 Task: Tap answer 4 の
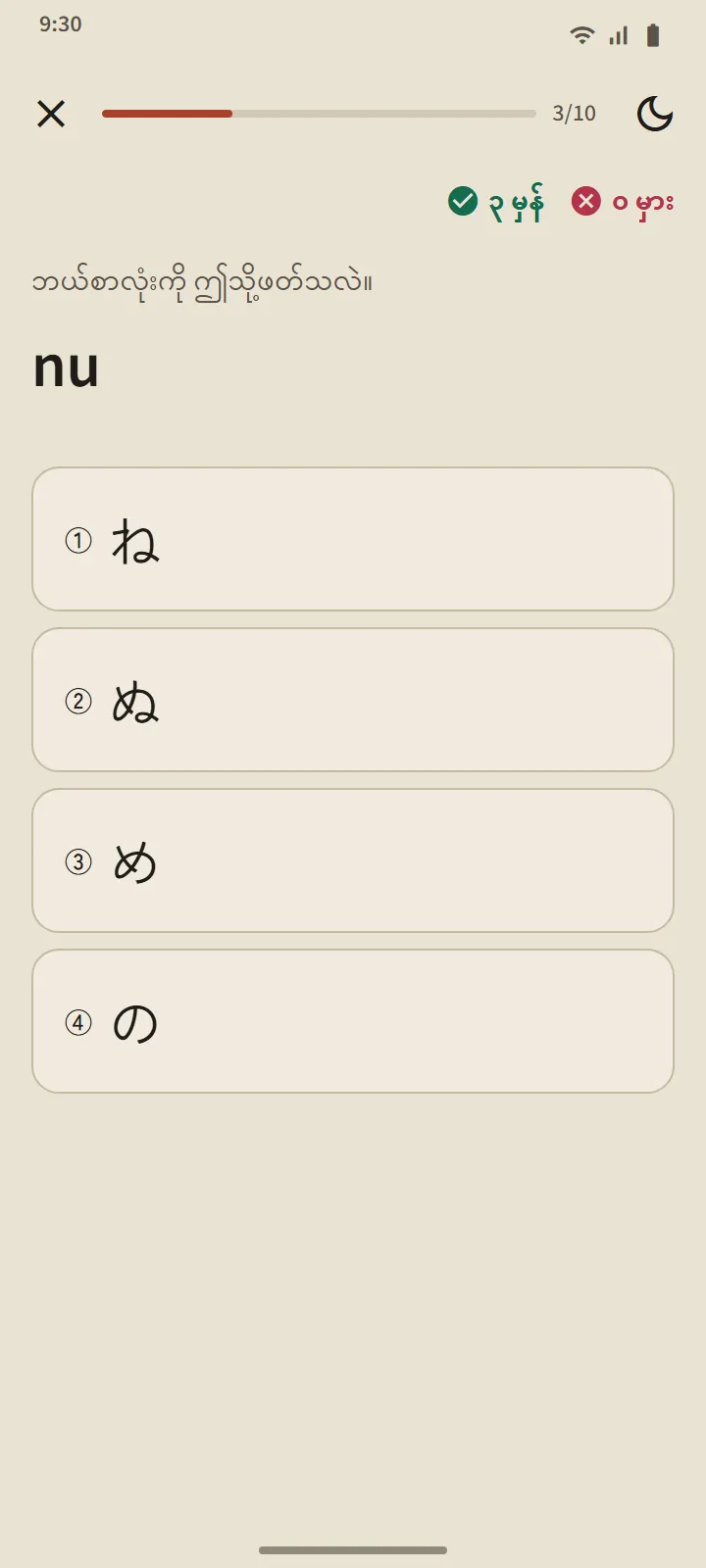(353, 1021)
